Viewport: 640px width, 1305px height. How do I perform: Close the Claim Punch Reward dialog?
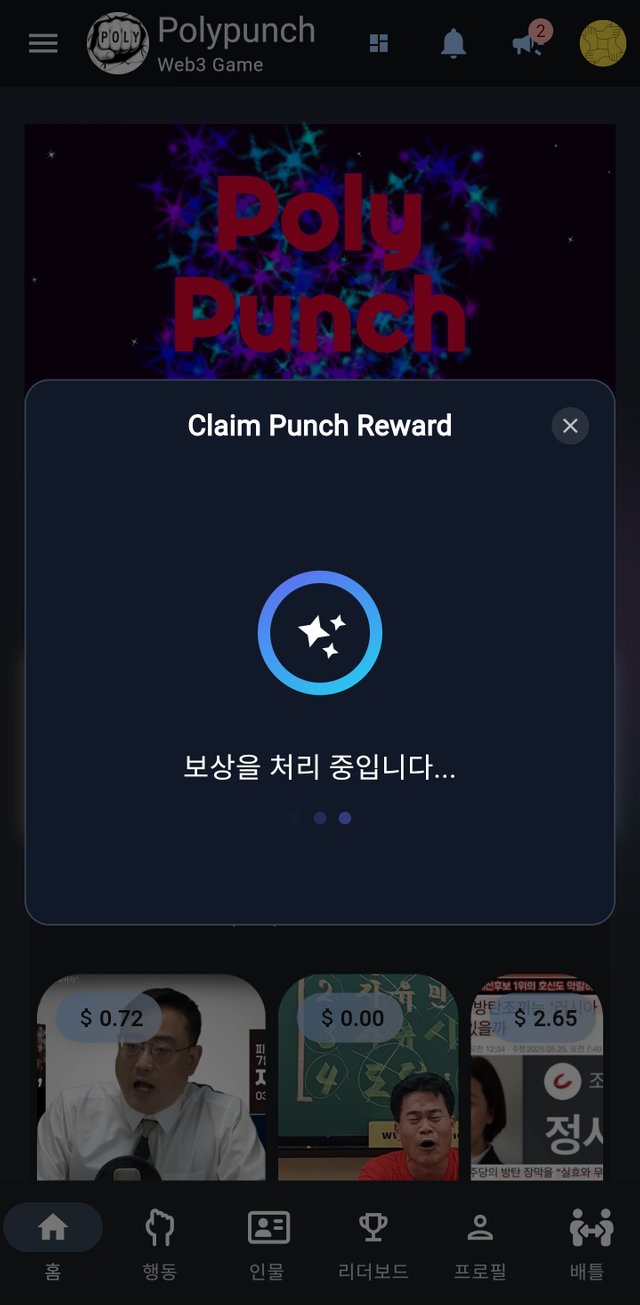pos(570,426)
